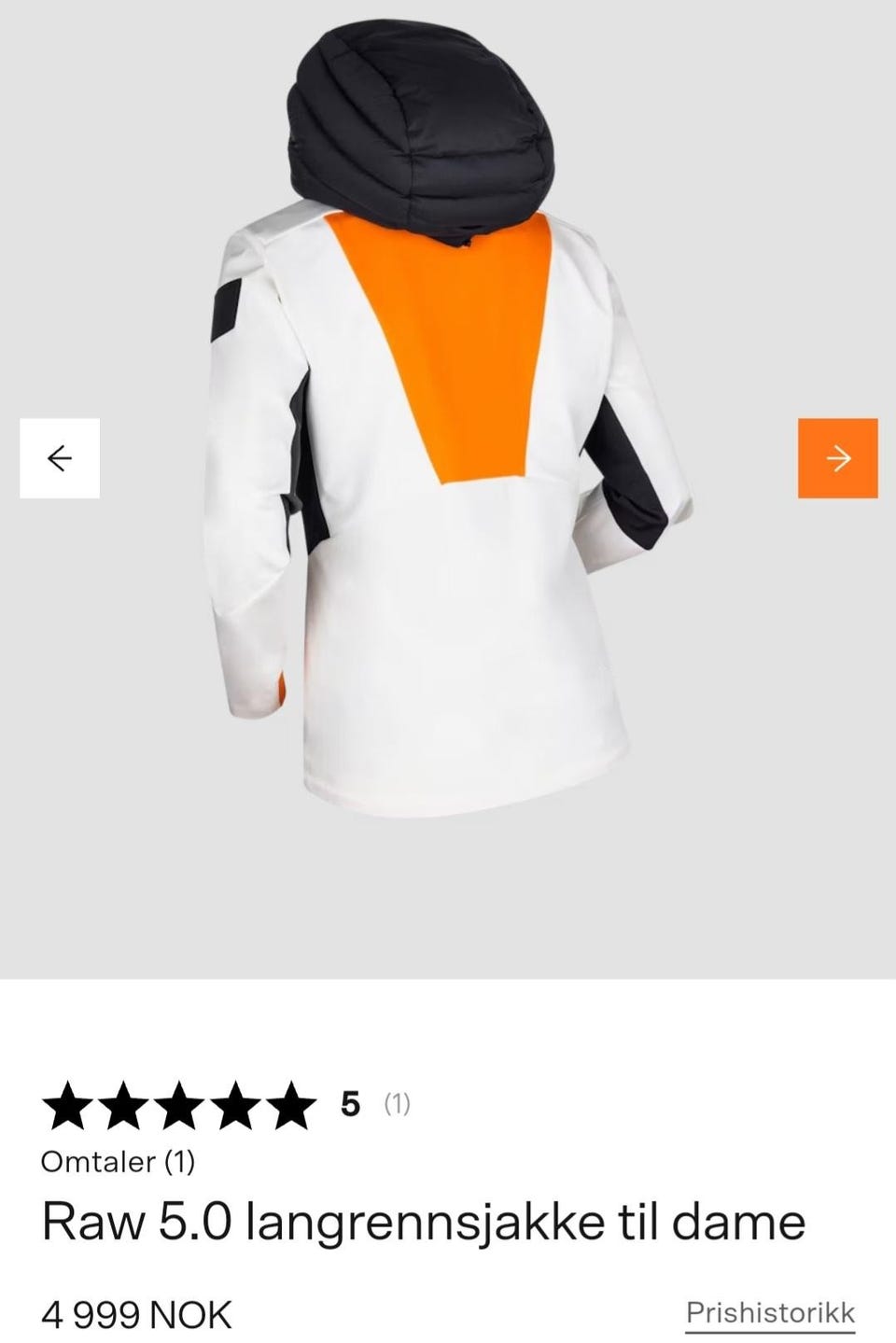Open the Prishistorikk price history link
This screenshot has width=896, height=1343.
[x=770, y=1312]
